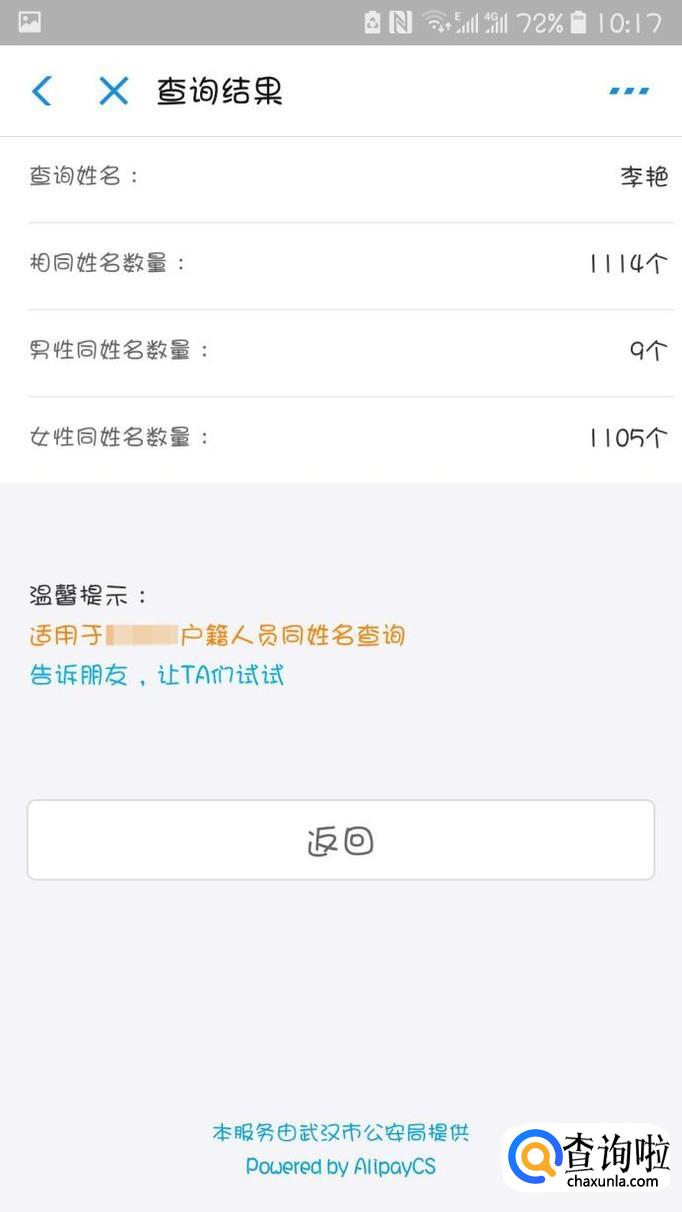This screenshot has height=1212, width=682.
Task: Go back using the top-left arrow
Action: point(42,91)
